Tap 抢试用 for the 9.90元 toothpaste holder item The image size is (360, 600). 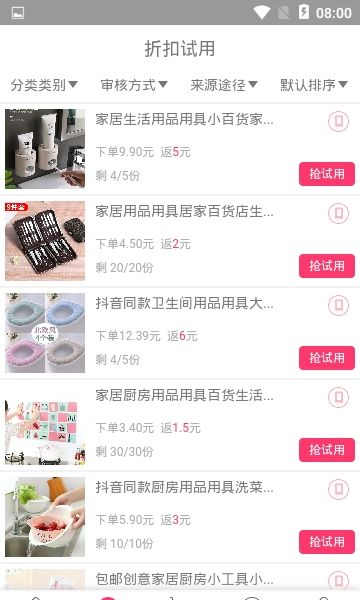tap(327, 174)
